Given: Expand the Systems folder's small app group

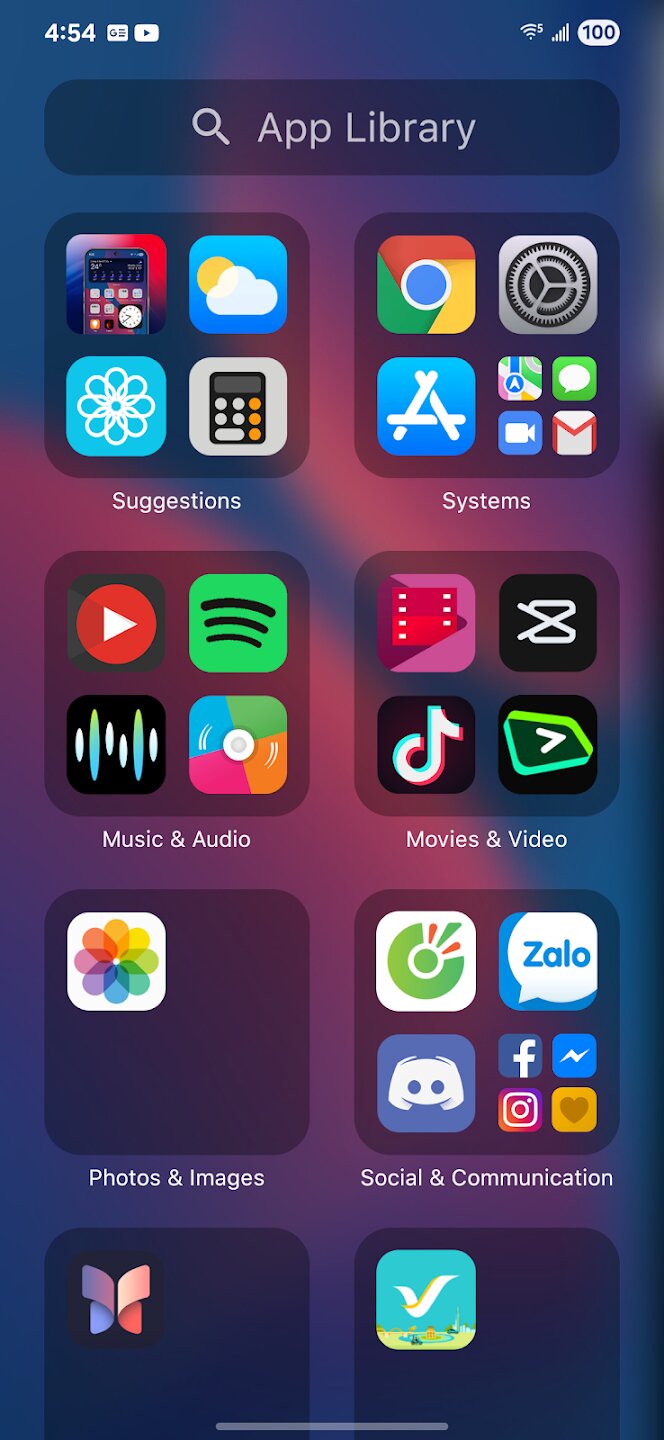Looking at the screenshot, I should click(548, 406).
